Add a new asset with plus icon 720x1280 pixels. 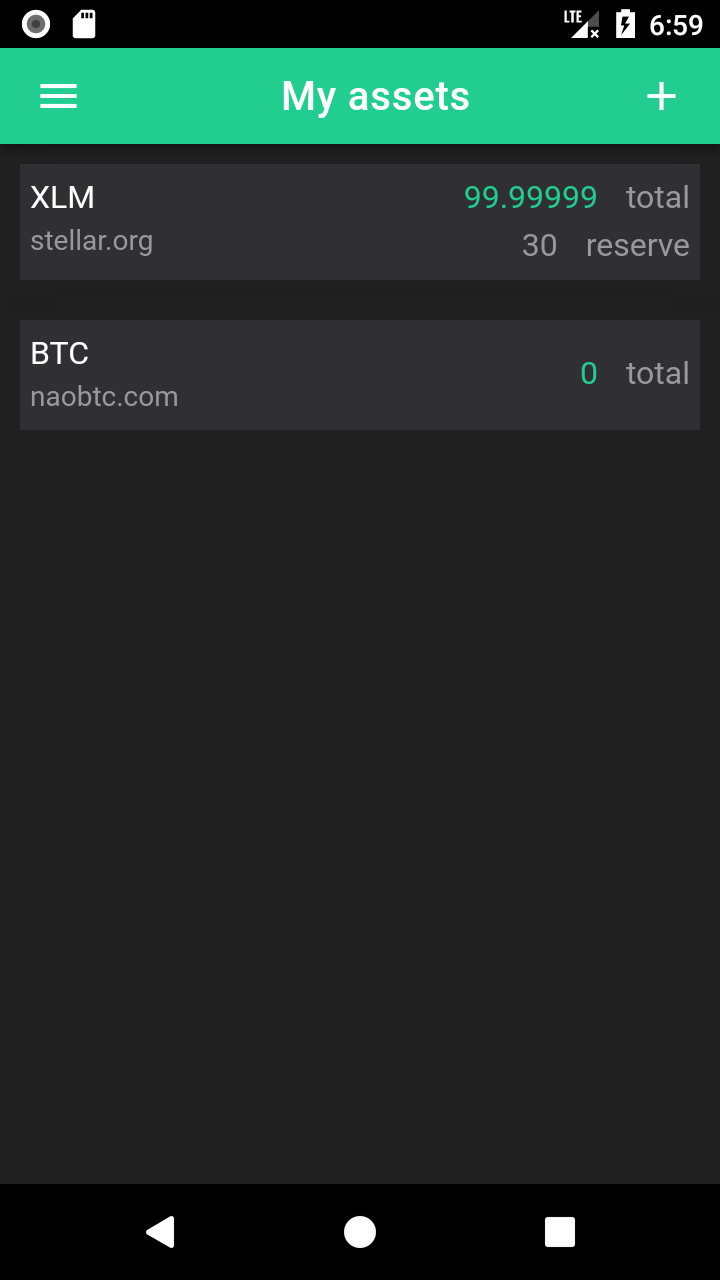pos(661,96)
